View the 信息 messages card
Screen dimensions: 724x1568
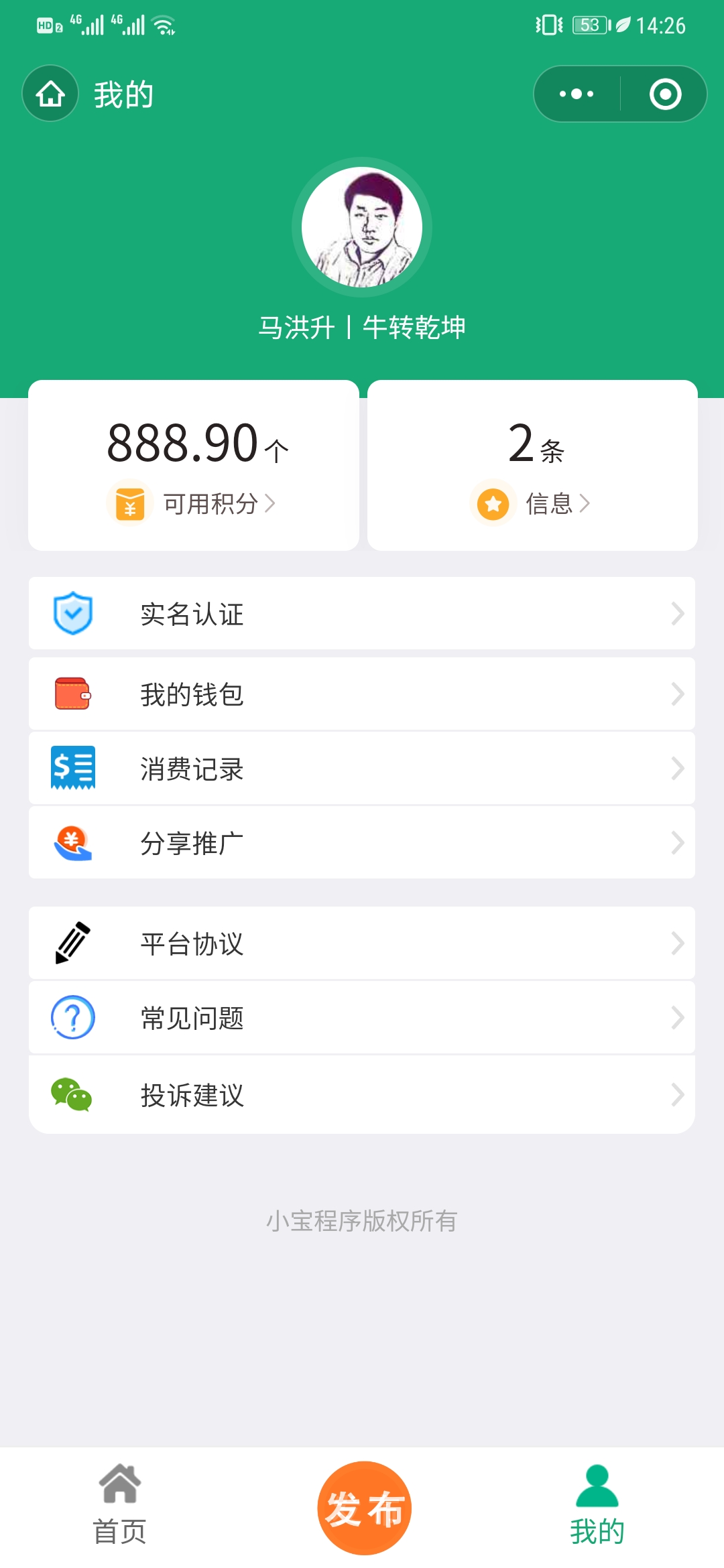coord(532,466)
